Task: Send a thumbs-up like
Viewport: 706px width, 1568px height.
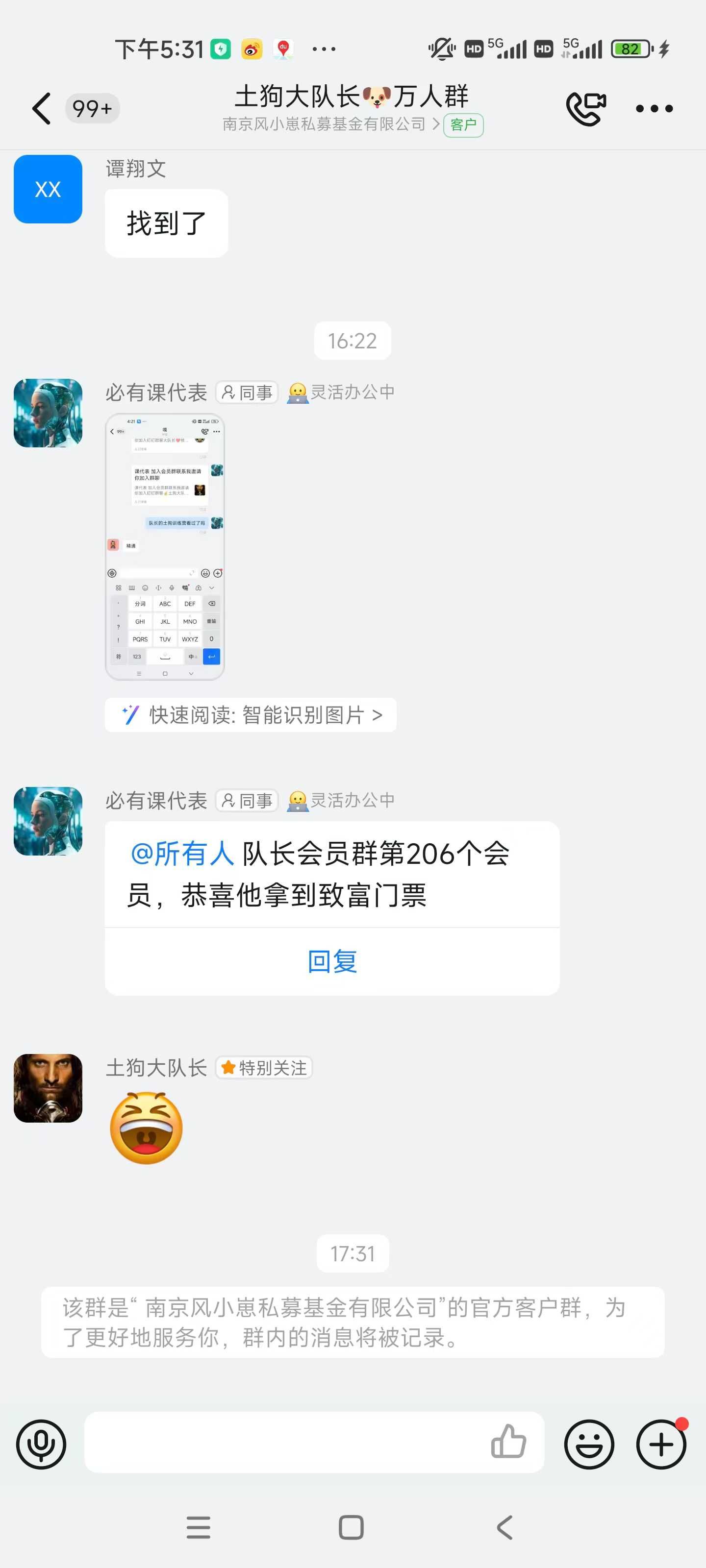Action: click(508, 1442)
